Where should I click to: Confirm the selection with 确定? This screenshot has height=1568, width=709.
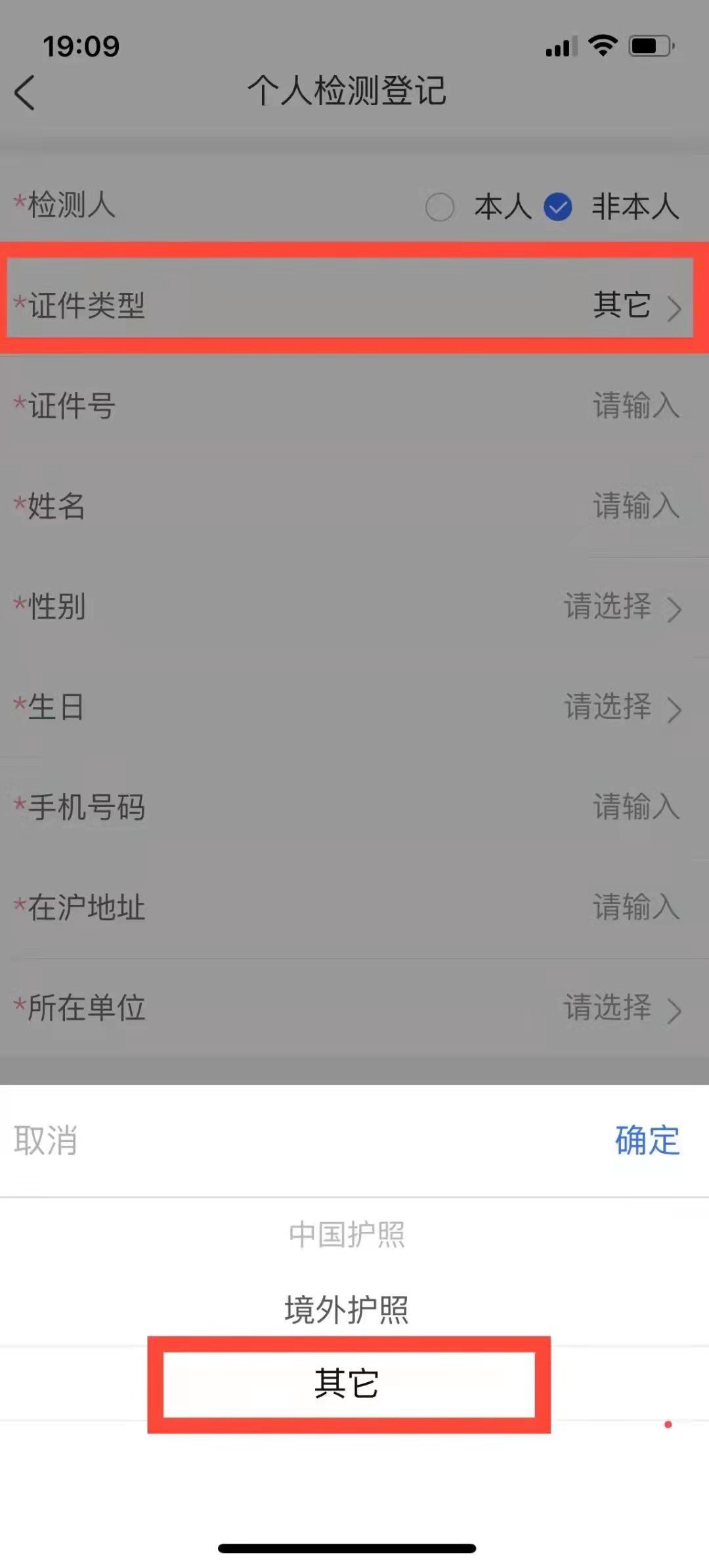click(647, 1141)
